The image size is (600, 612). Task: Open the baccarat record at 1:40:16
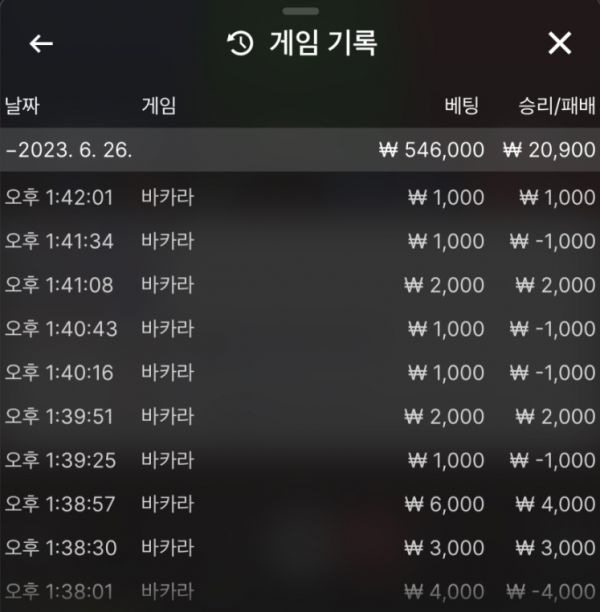300,373
